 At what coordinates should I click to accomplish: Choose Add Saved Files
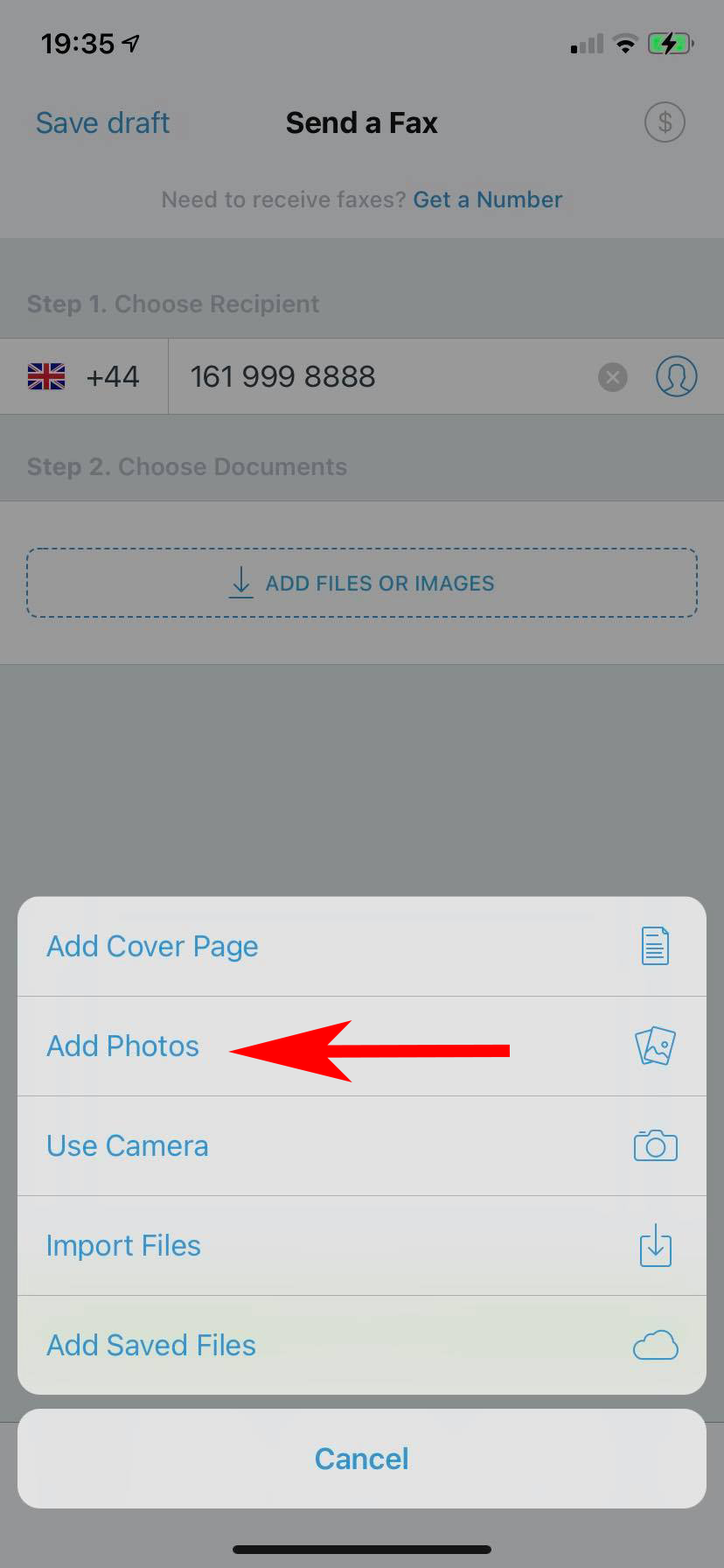pyautogui.click(x=361, y=1346)
